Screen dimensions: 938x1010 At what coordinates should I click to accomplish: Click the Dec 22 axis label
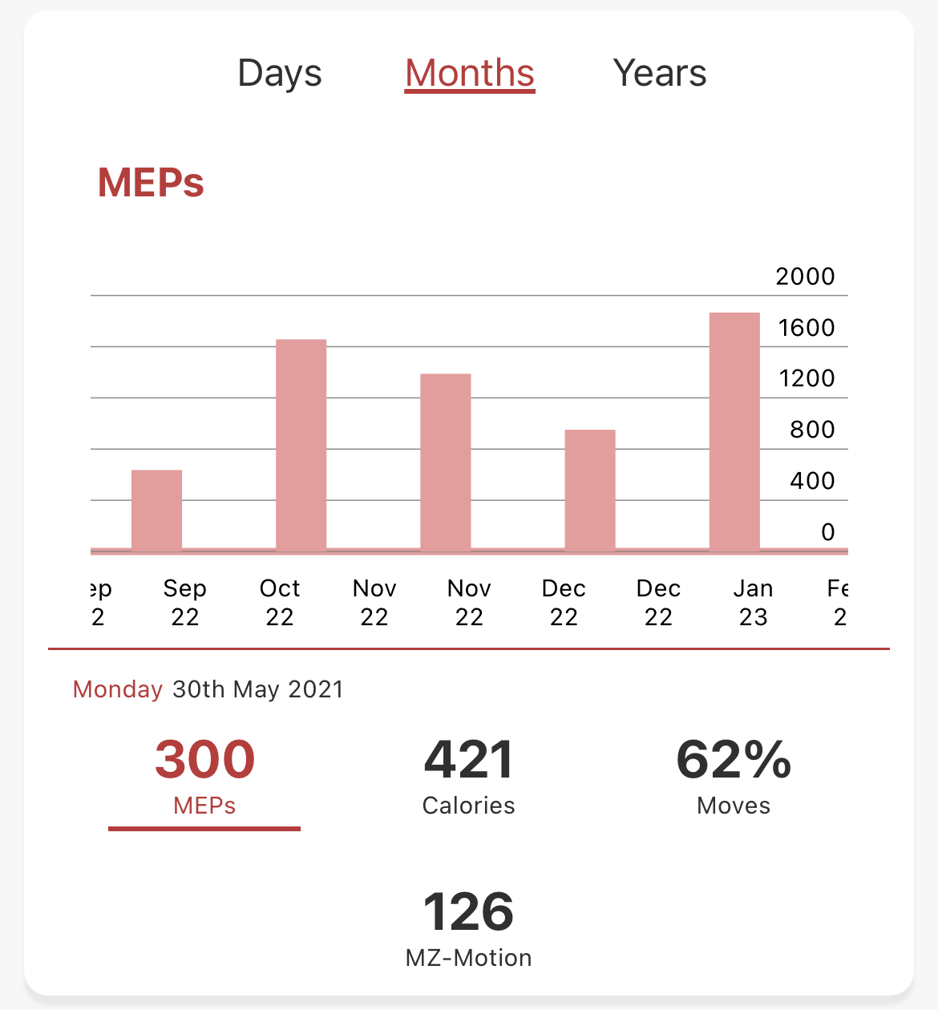point(563,602)
